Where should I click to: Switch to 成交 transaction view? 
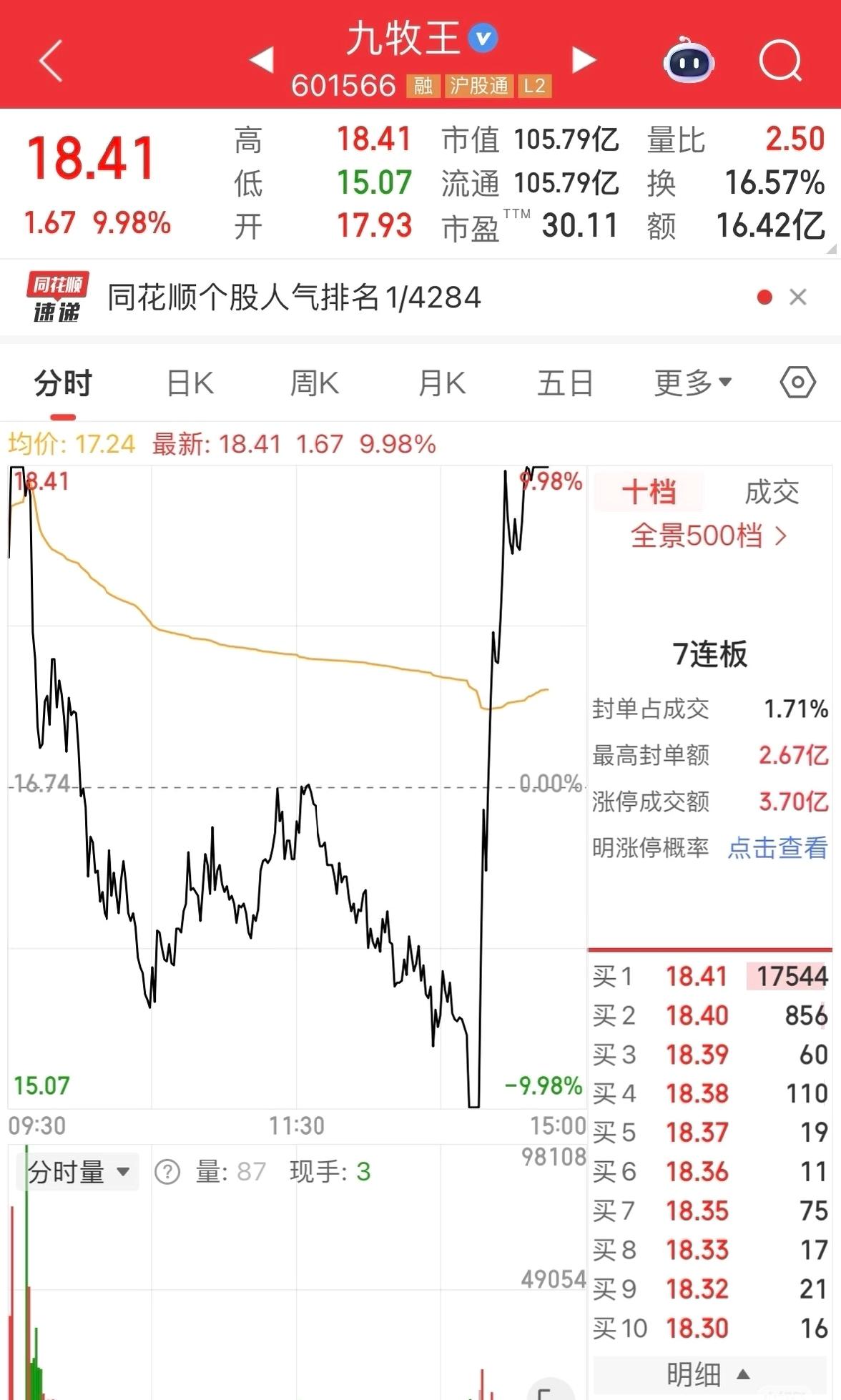coord(771,491)
